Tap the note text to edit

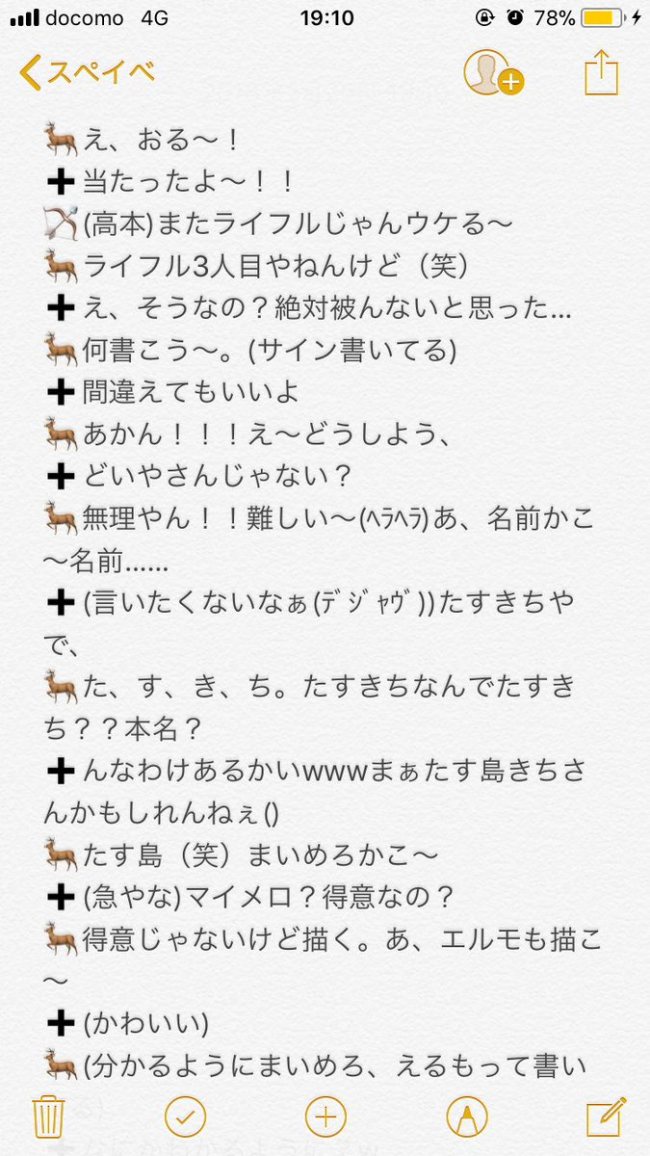click(325, 600)
